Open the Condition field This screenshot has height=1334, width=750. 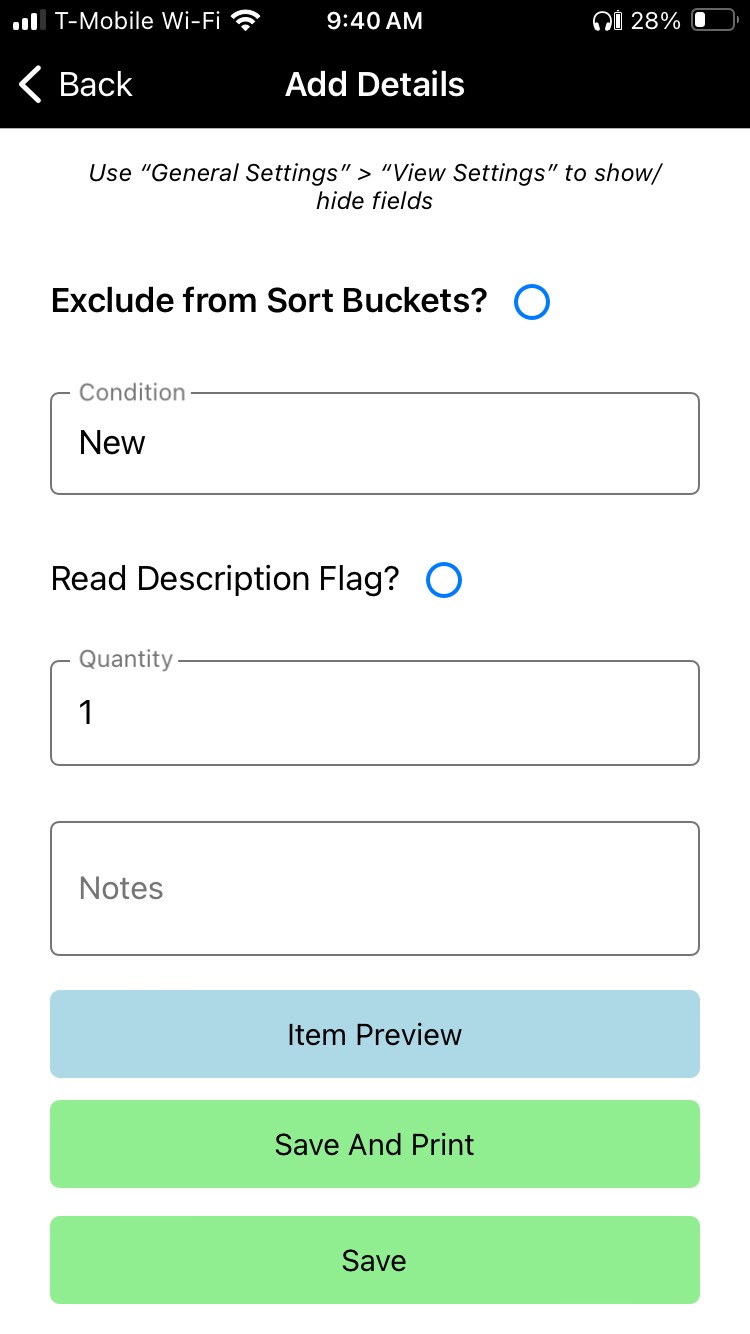click(375, 443)
